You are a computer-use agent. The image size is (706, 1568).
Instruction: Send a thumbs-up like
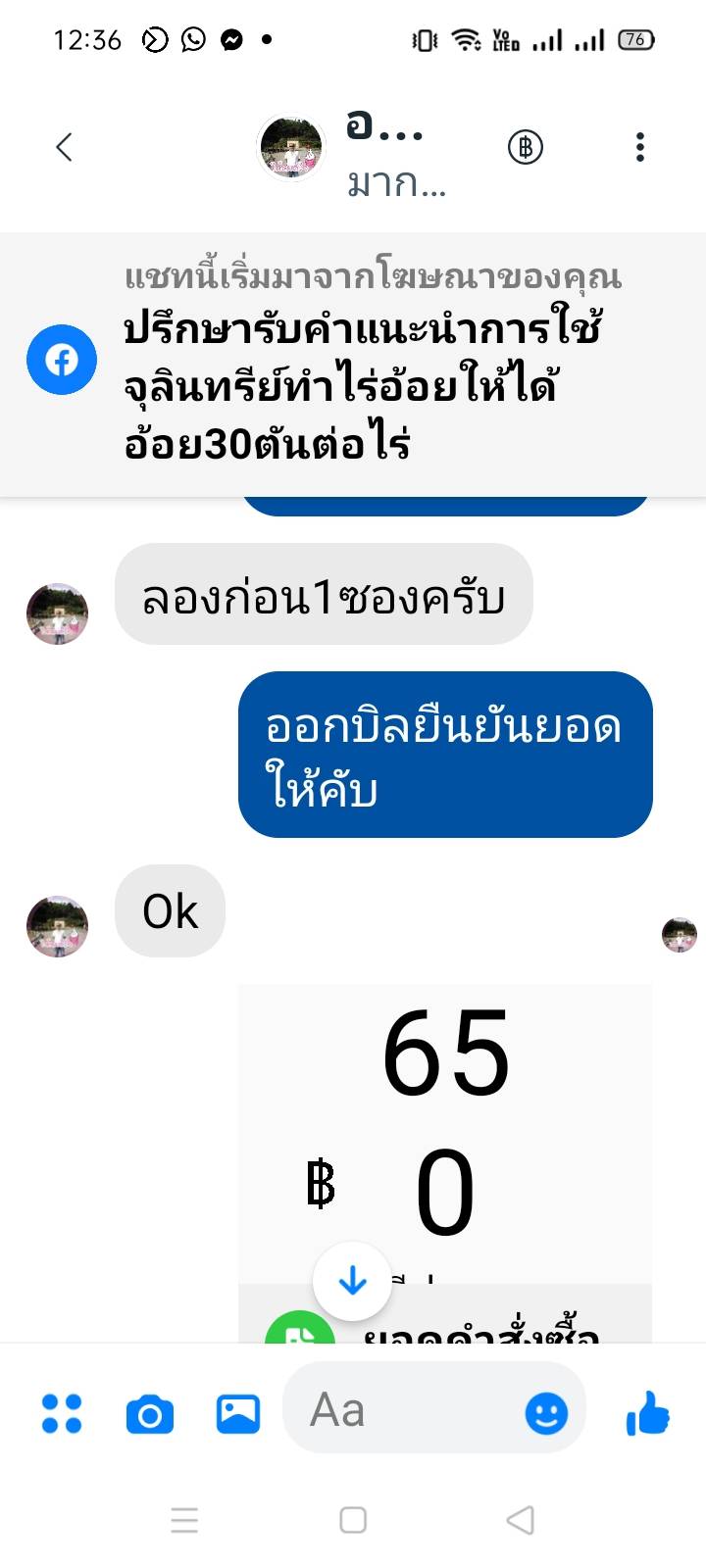point(647,1413)
